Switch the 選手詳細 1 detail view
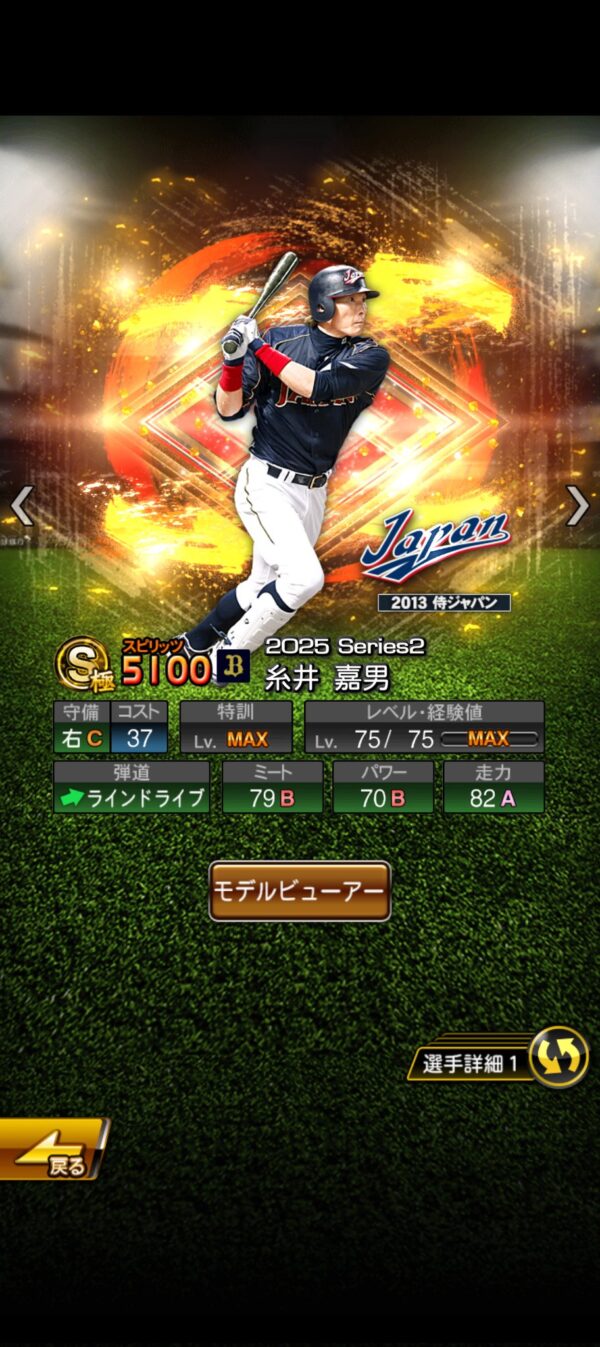Image resolution: width=600 pixels, height=1347 pixels. 556,1057
